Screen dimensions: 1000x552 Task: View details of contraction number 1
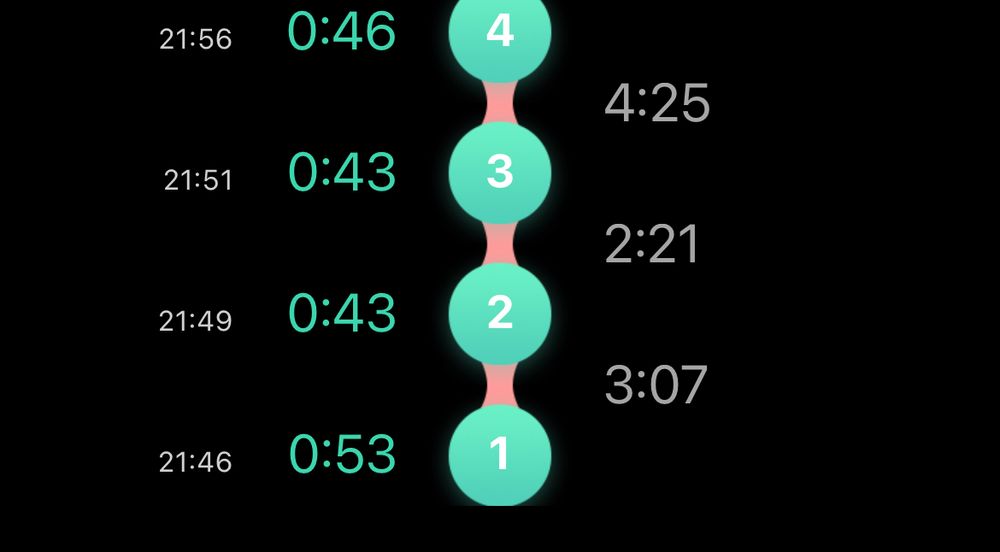[x=499, y=455]
